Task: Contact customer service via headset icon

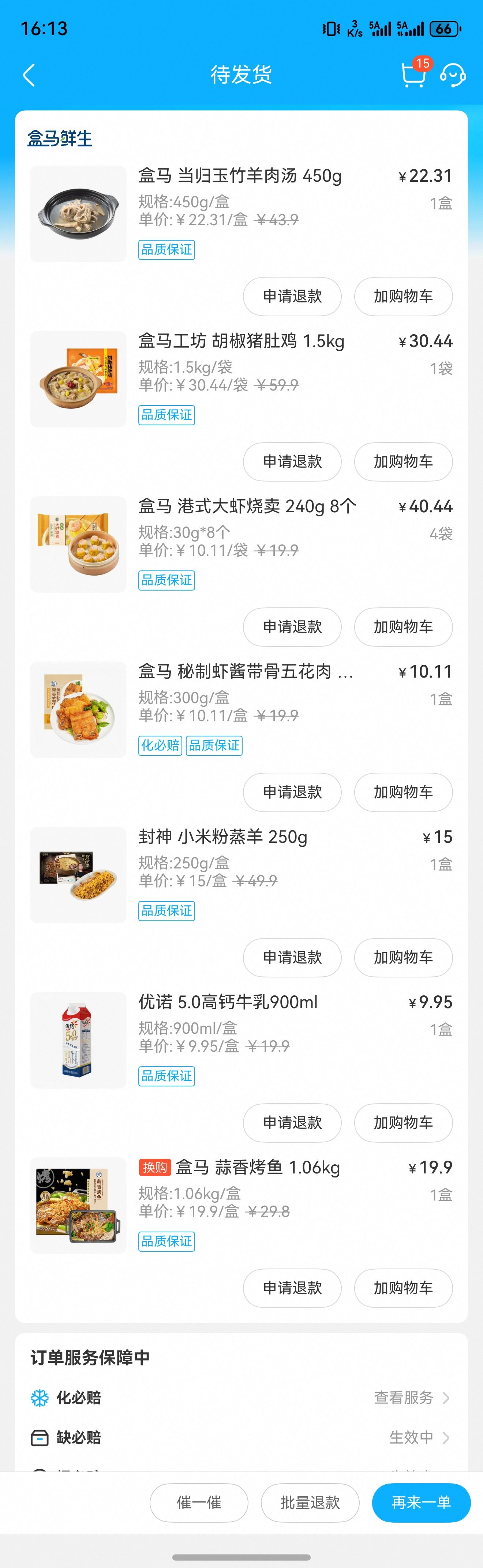Action: pos(453,75)
